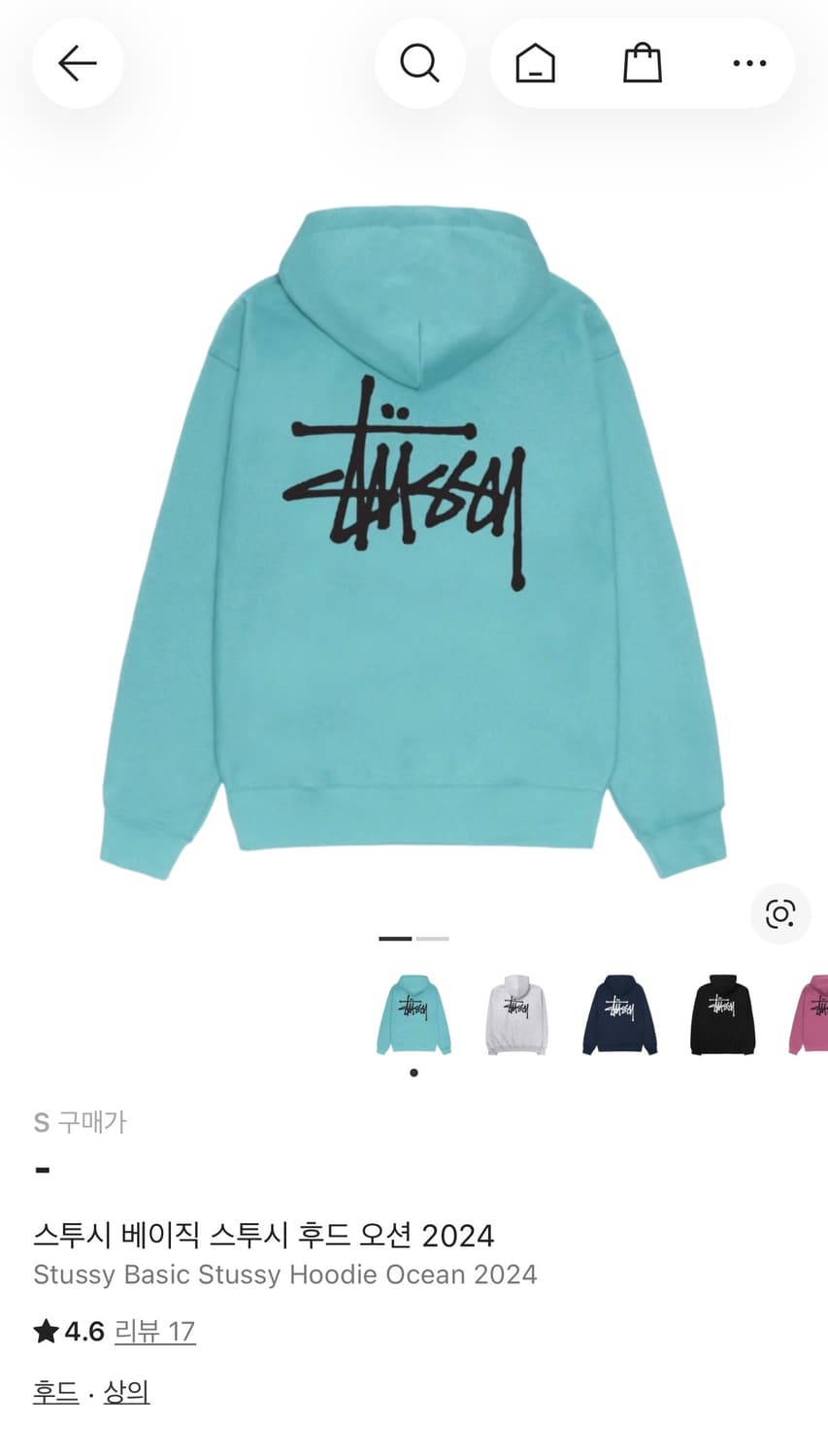Open the 리뷰 17 reviews link

(155, 1331)
